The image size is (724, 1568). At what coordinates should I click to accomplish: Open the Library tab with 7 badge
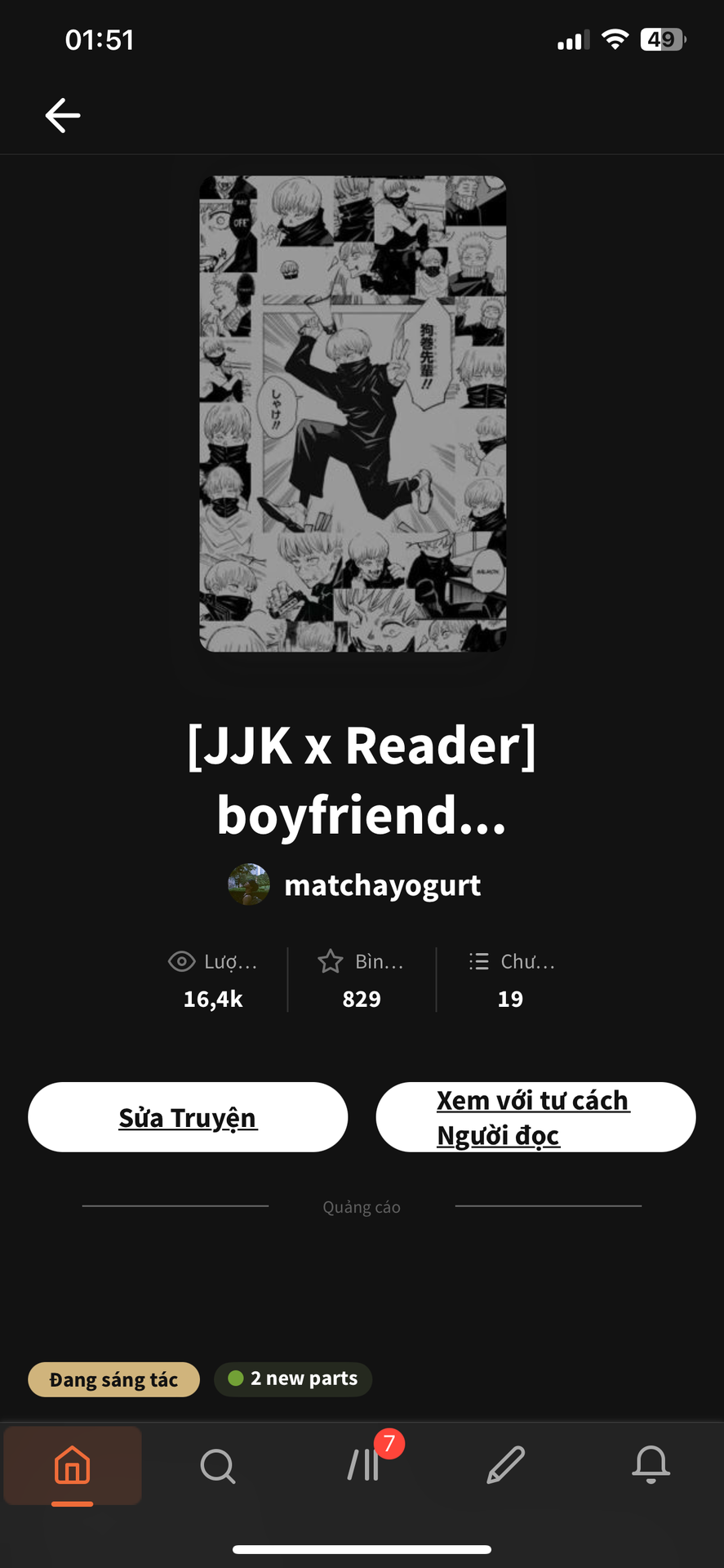[x=363, y=1466]
